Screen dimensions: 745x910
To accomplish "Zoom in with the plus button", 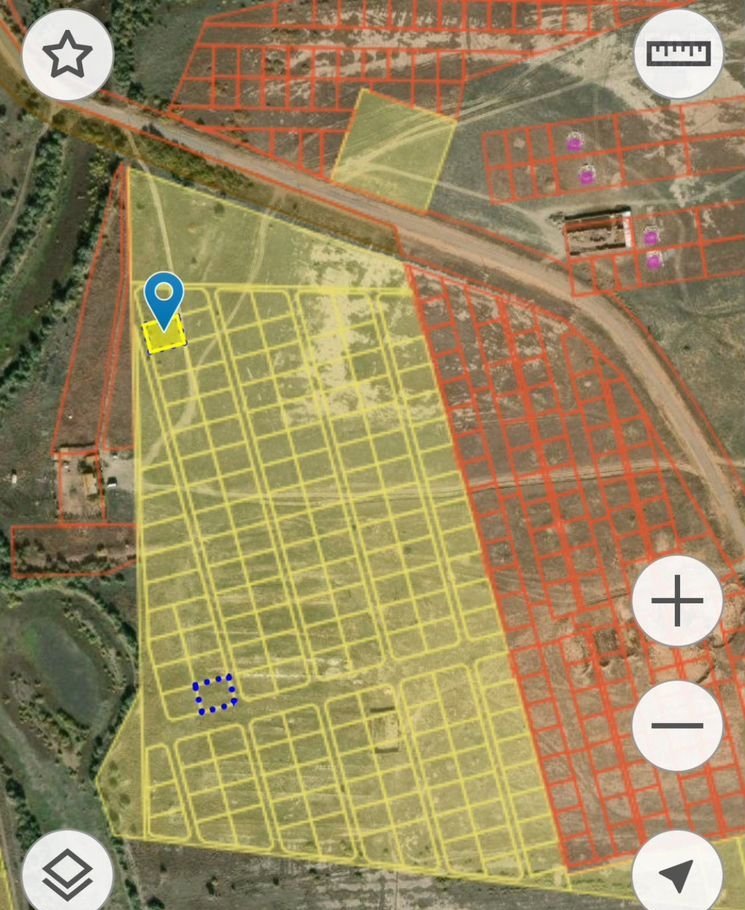I will [x=678, y=602].
